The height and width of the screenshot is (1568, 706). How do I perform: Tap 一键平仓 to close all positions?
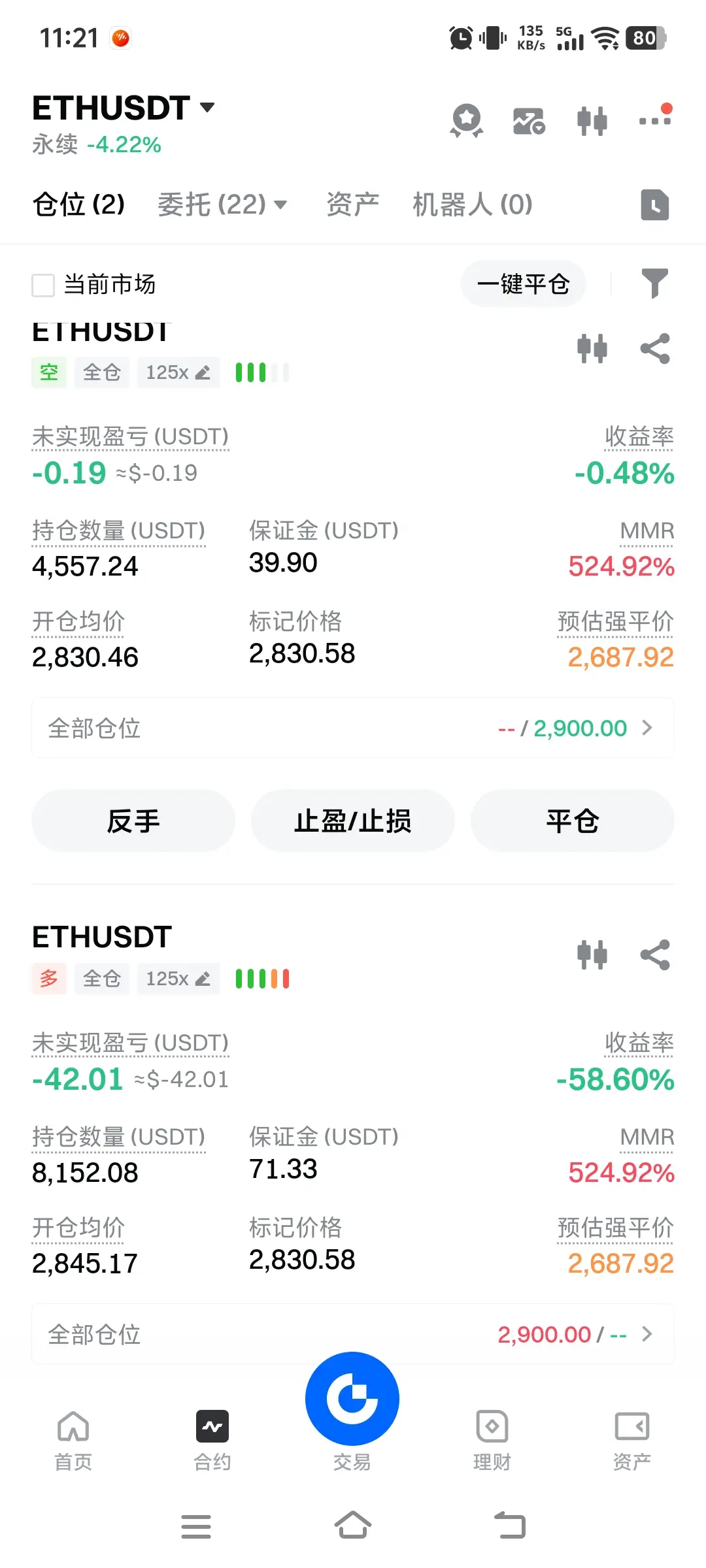pyautogui.click(x=523, y=284)
